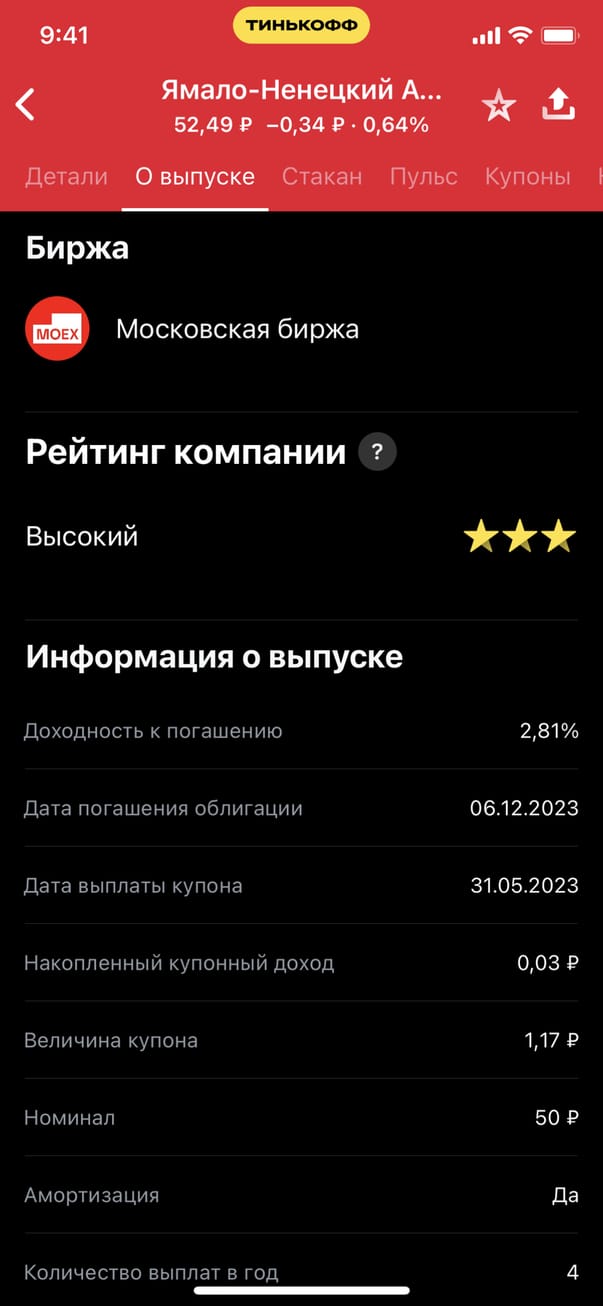Screen dimensions: 603x1306
Task: Share this bond via the upload icon
Action: (560, 105)
